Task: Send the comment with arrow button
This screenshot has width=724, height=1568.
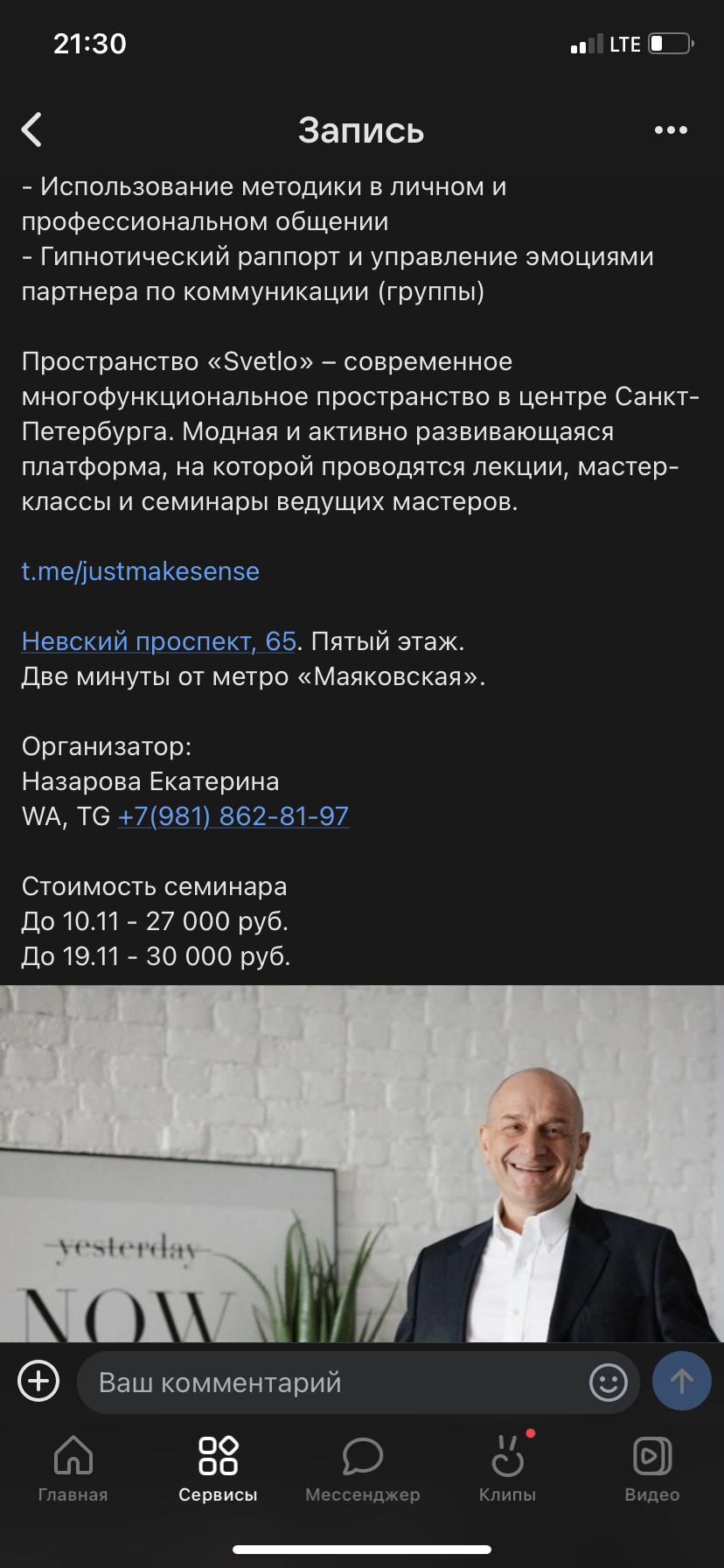Action: coord(682,1382)
